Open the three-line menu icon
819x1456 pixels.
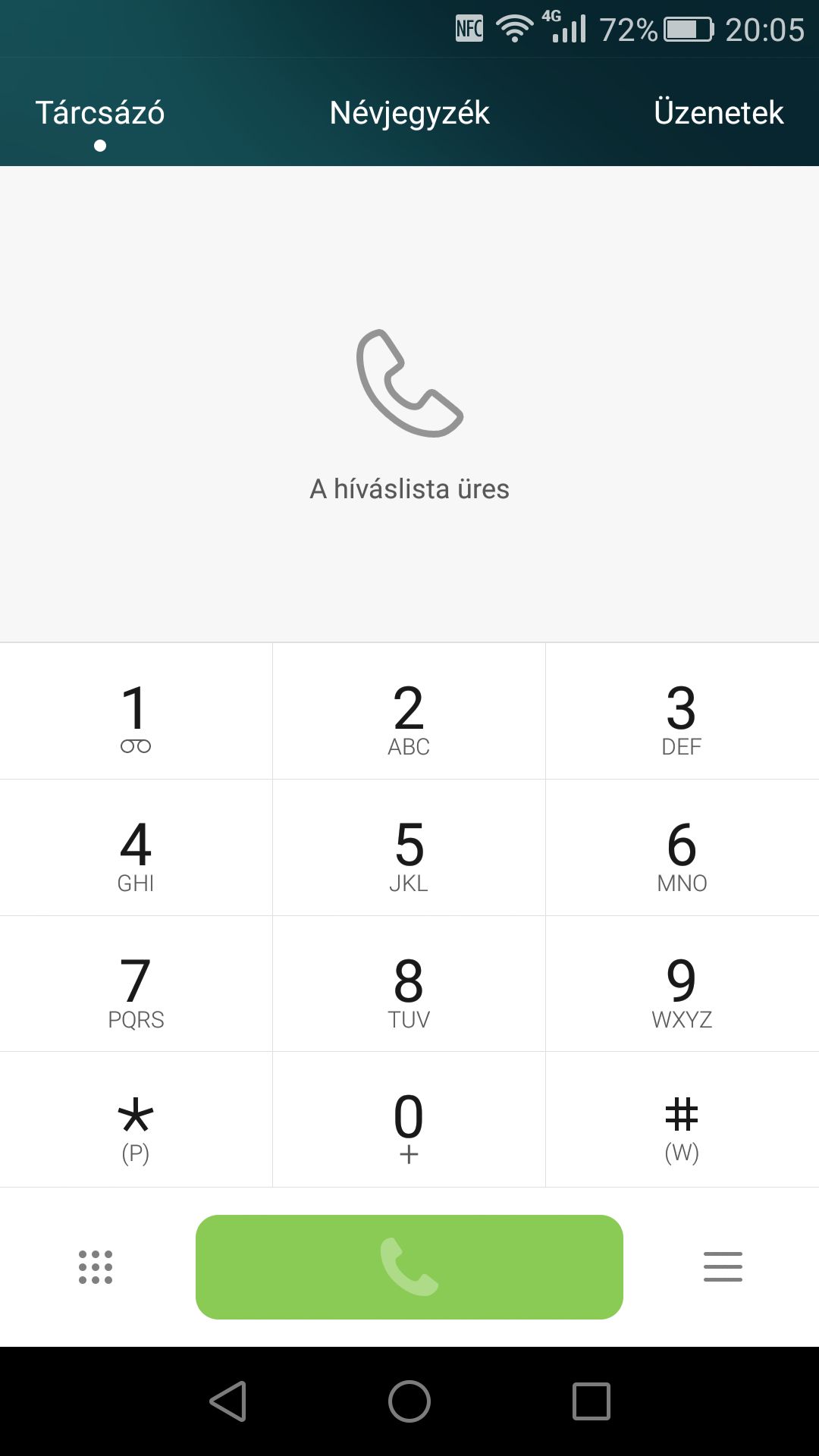coord(723,1267)
